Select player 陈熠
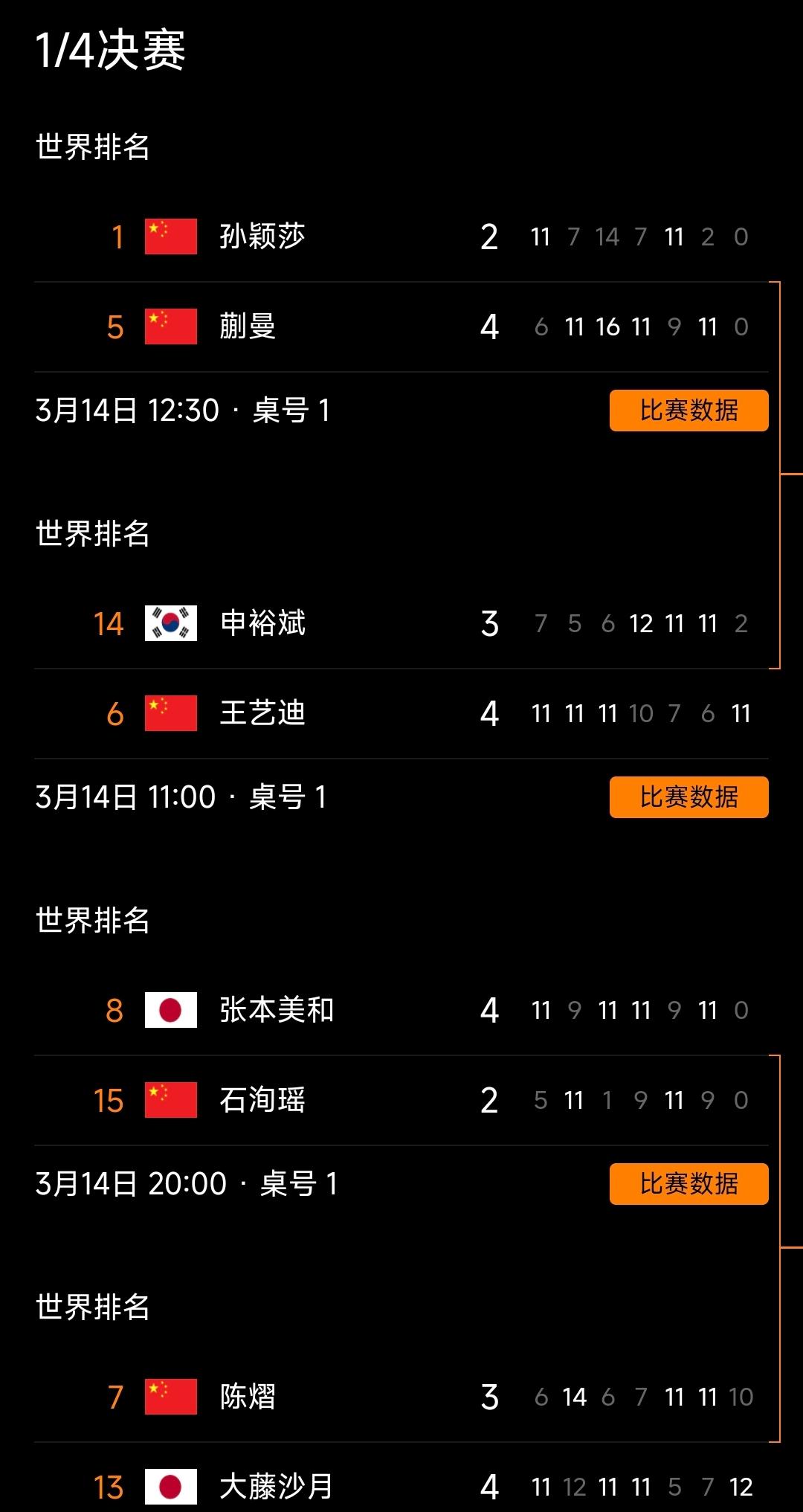Viewport: 803px width, 1512px height. point(401,1397)
